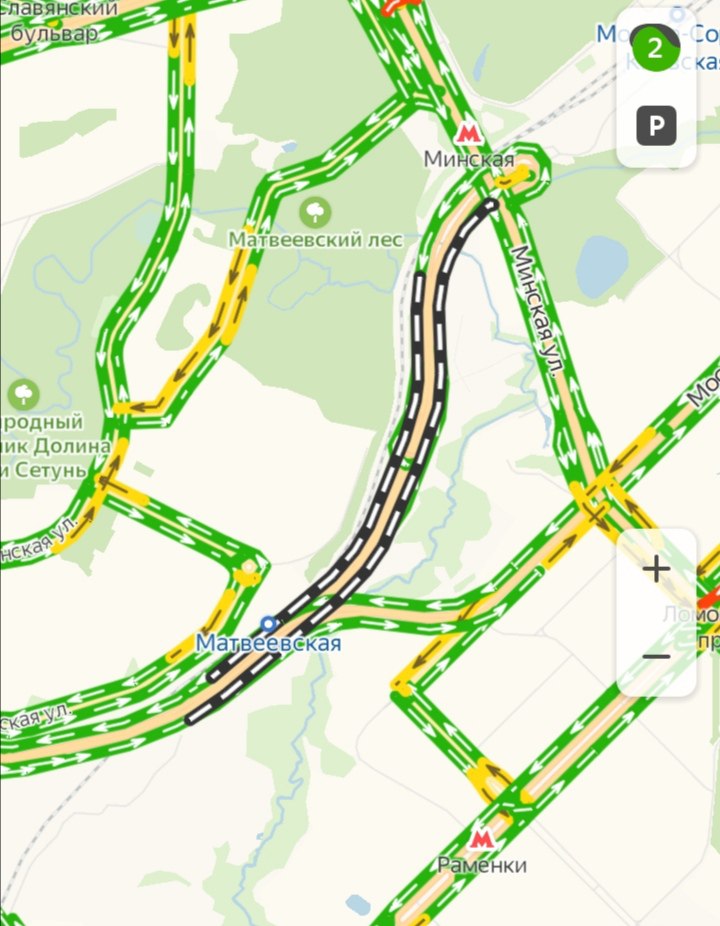Open the Минская metro station marker
Viewport: 720px width, 926px height.
pos(466,134)
